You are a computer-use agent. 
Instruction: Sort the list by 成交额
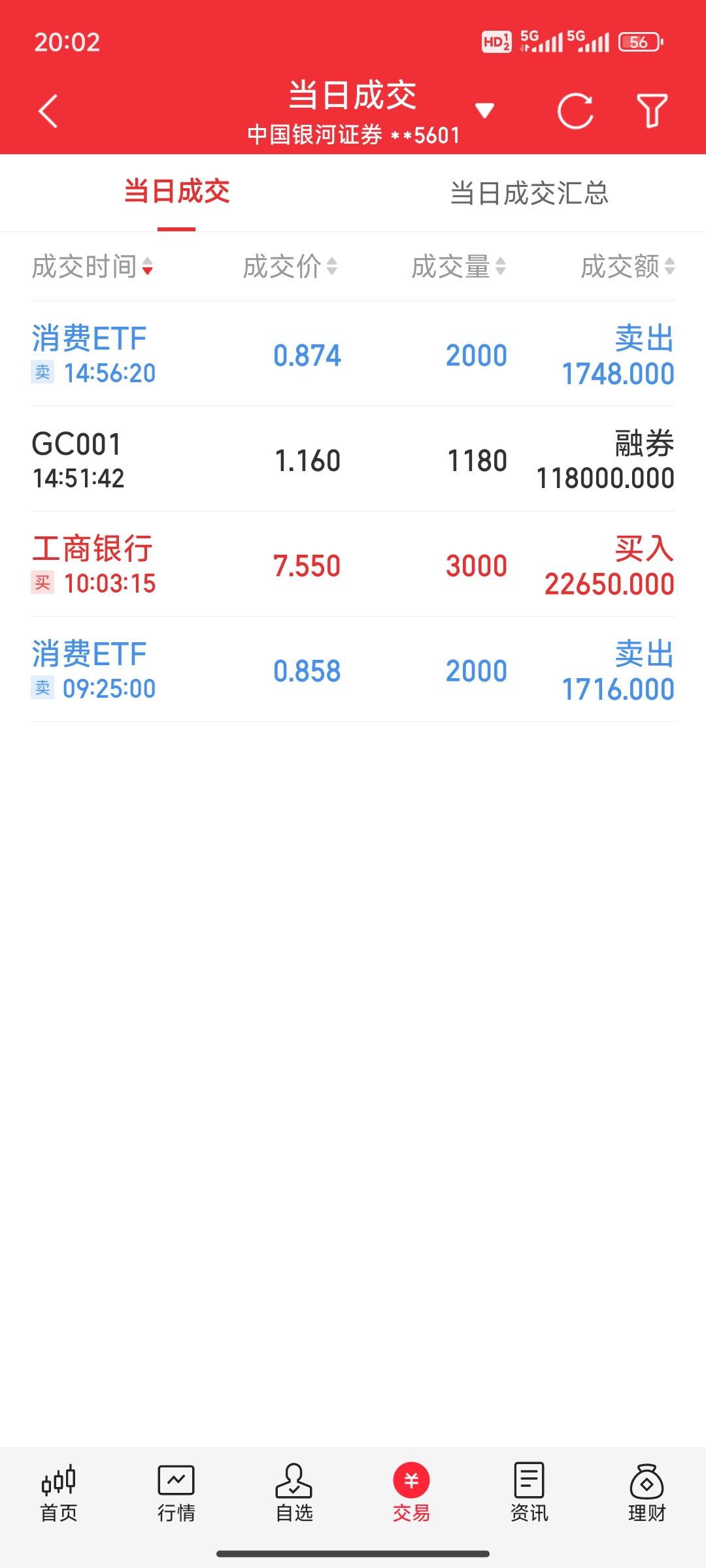[x=627, y=267]
